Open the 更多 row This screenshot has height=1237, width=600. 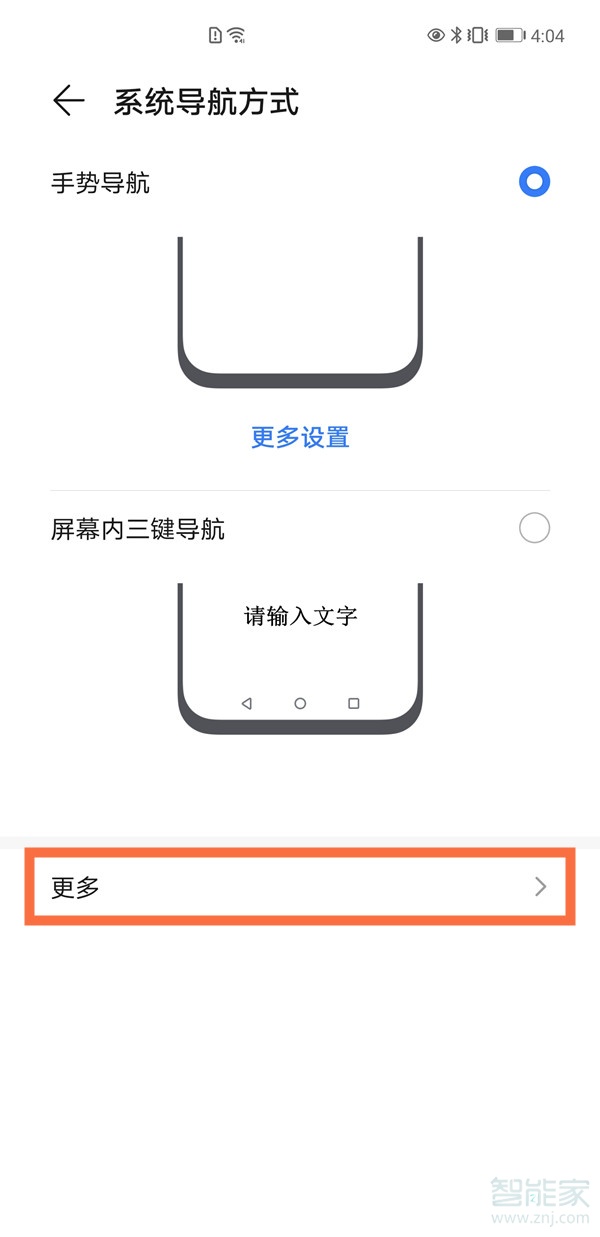click(300, 887)
